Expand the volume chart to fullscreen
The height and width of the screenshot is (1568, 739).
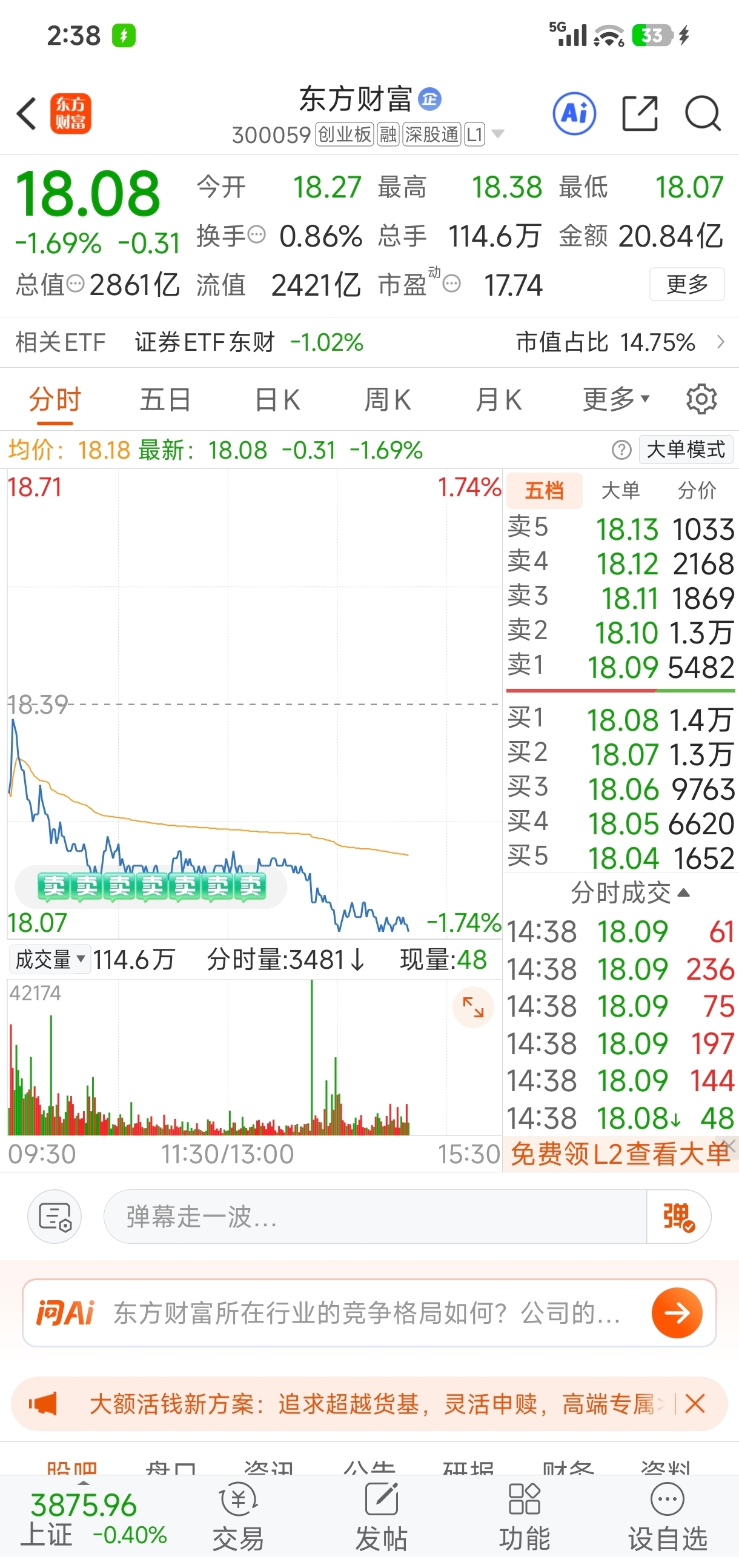coord(473,1008)
